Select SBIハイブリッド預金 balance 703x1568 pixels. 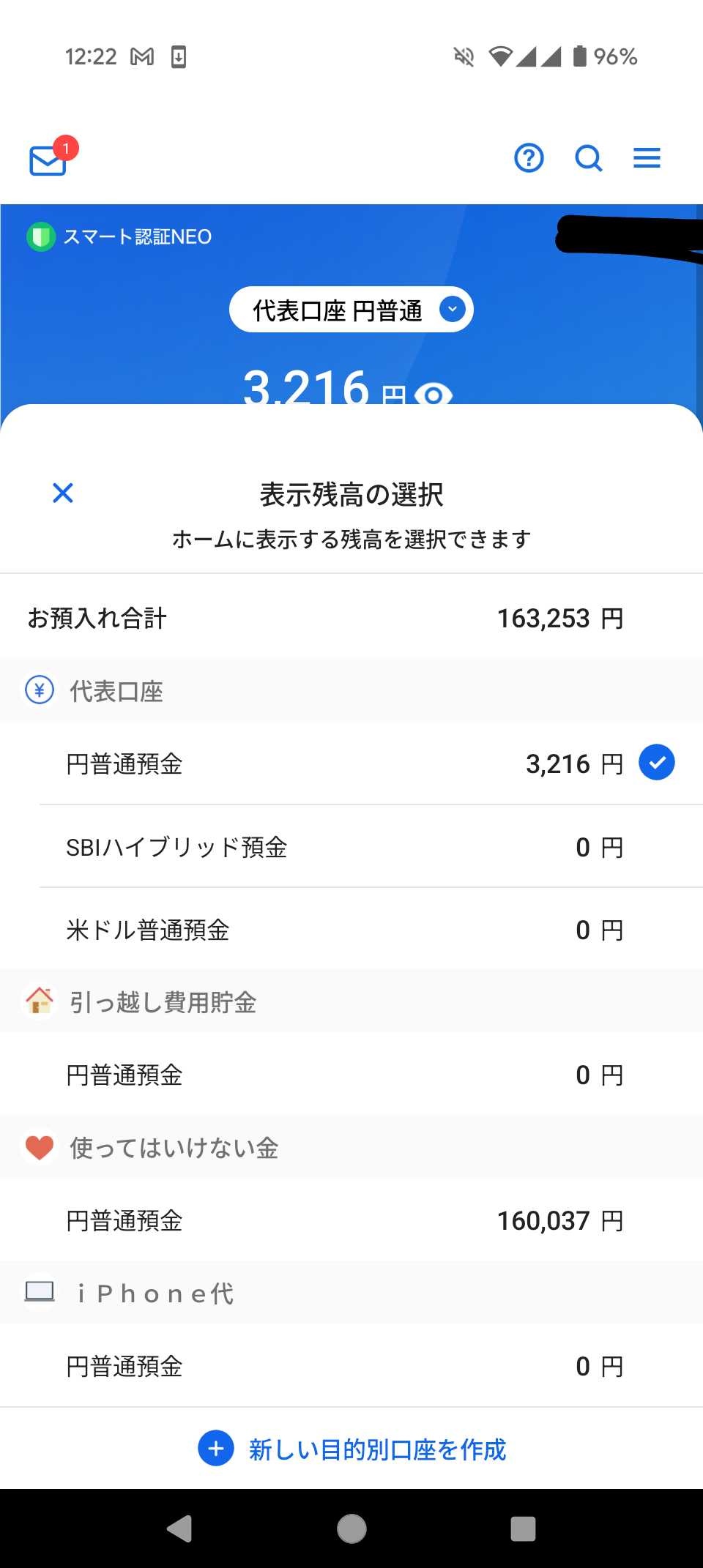351,847
